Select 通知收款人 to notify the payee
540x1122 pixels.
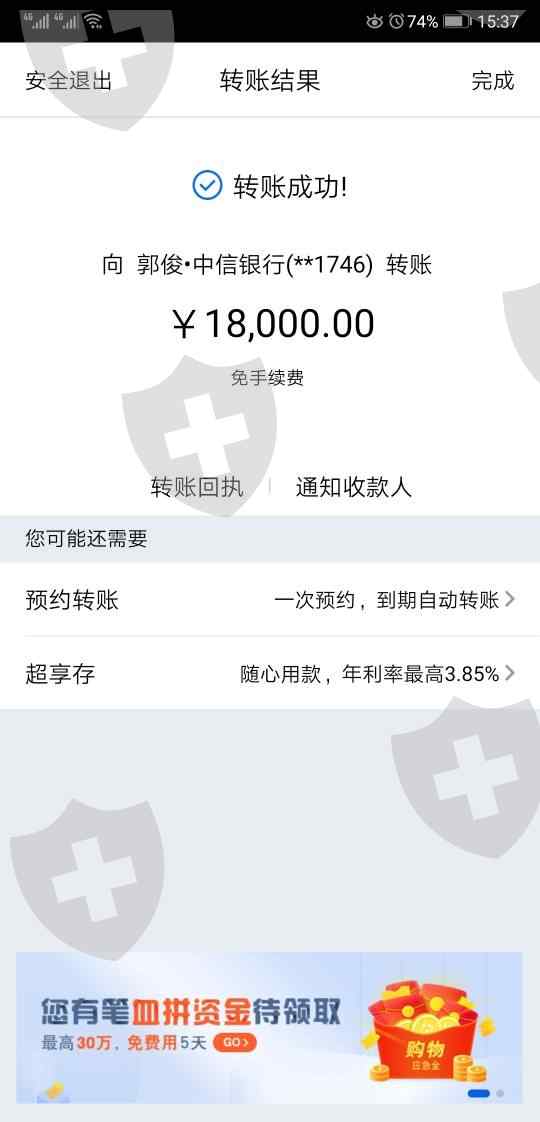coord(354,487)
